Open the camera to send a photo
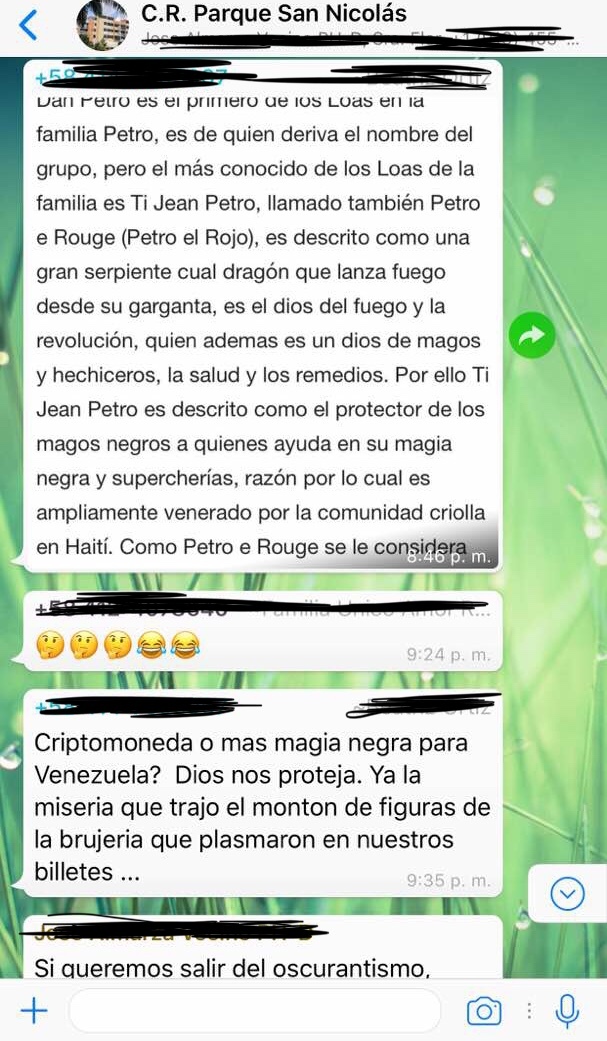This screenshot has height=1041, width=607. pyautogui.click(x=484, y=1011)
